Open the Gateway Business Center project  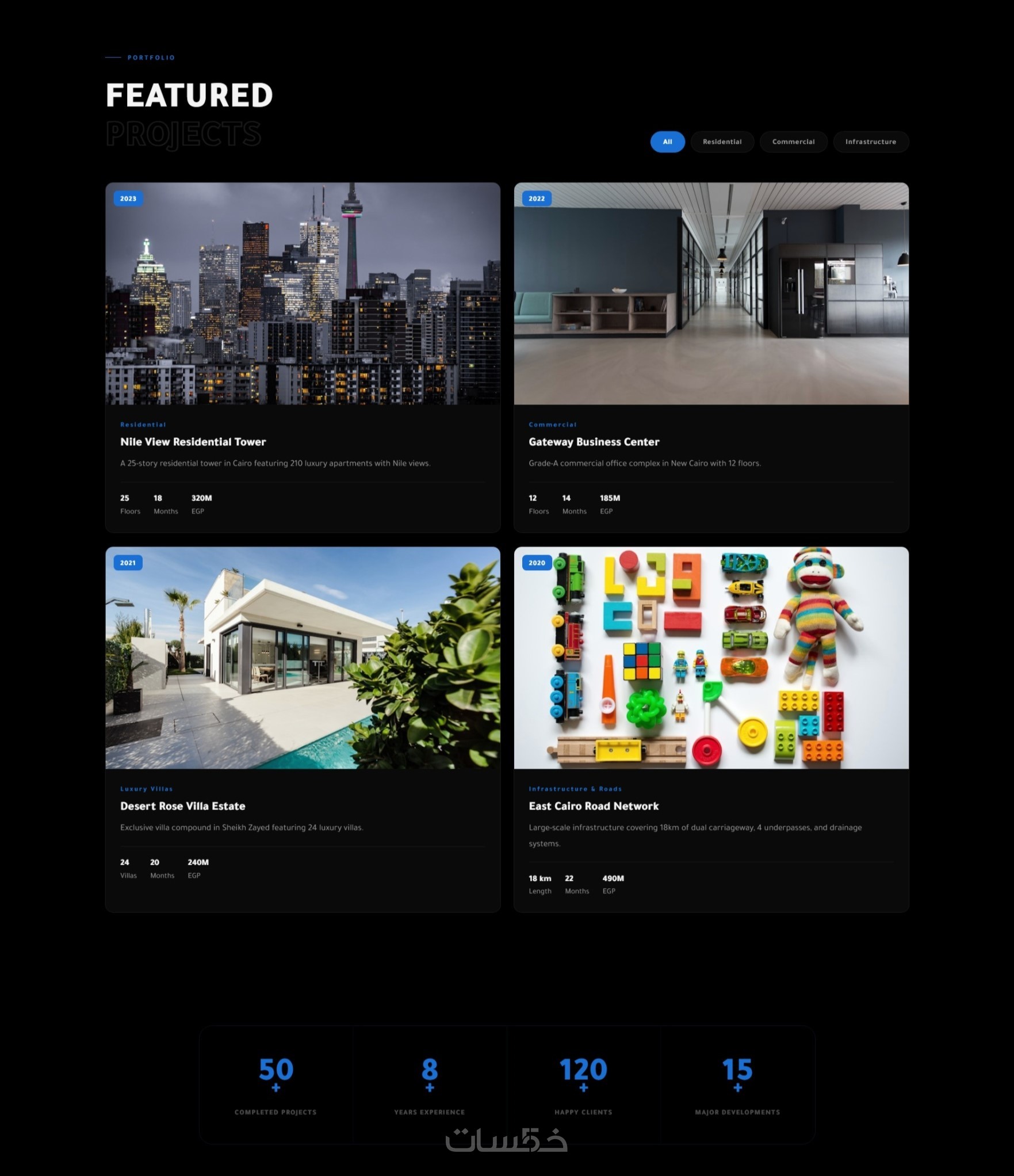click(x=711, y=357)
